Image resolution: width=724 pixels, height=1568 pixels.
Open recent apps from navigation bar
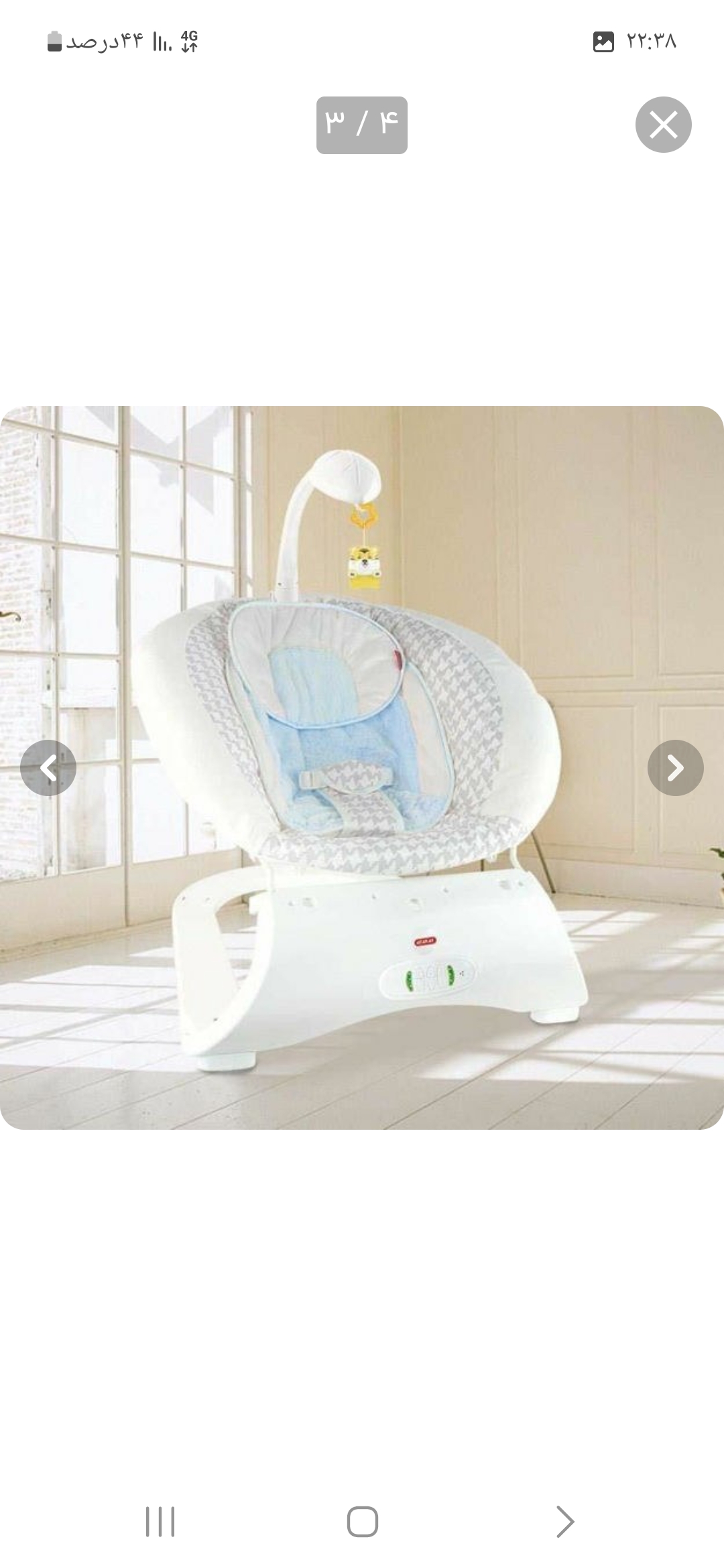(160, 1521)
